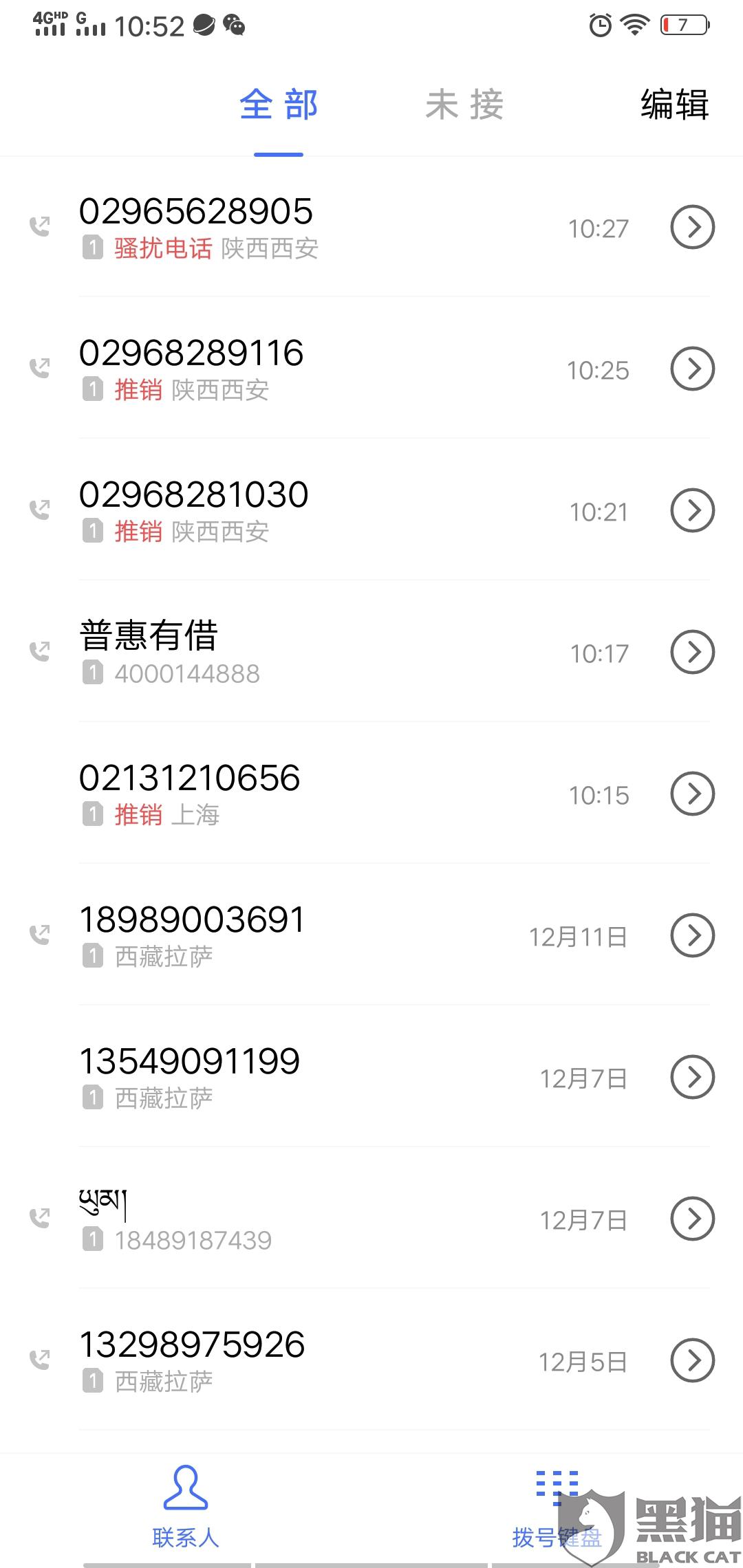The image size is (743, 1568).
Task: Switch to the 未接 missed calls tab
Action: [464, 106]
